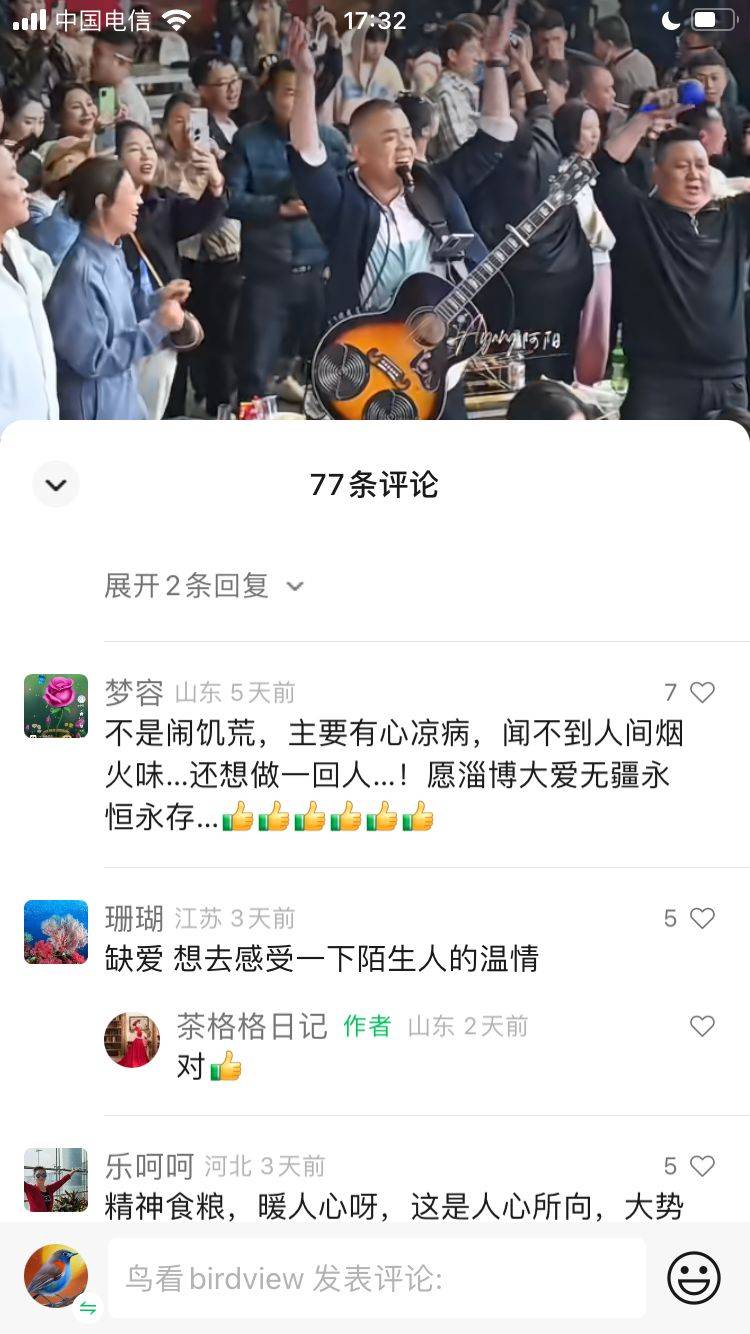View 茶格格日记's avatar profile
The image size is (750, 1334).
click(x=132, y=1040)
